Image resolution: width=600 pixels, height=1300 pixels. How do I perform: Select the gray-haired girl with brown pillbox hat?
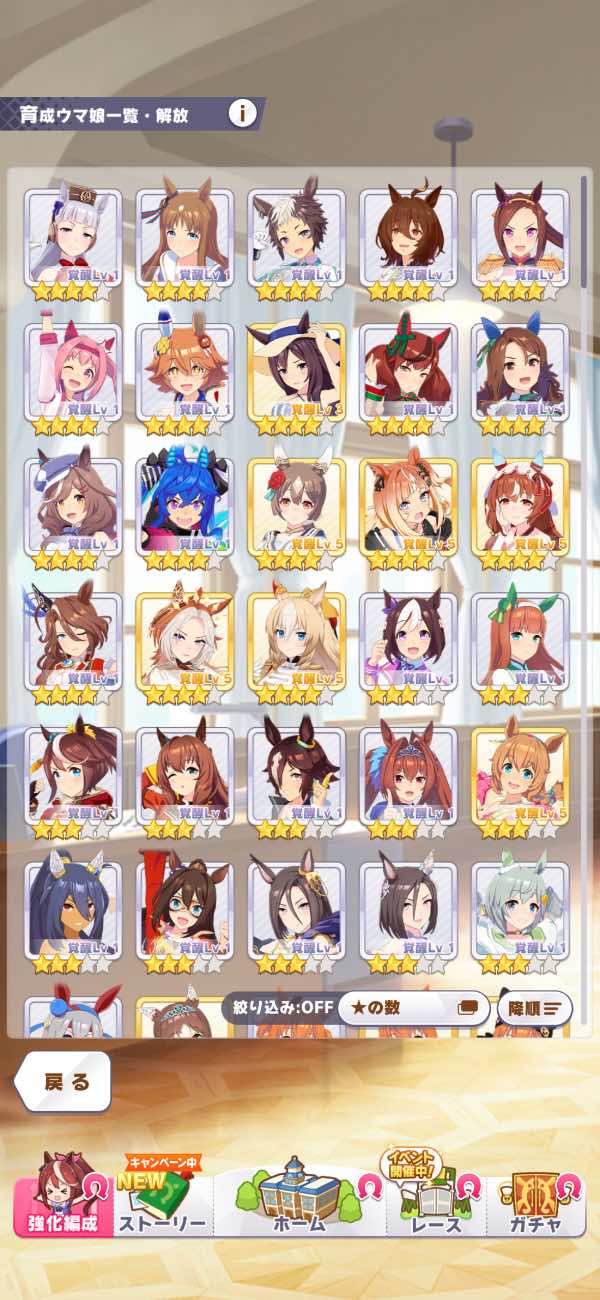(72, 241)
